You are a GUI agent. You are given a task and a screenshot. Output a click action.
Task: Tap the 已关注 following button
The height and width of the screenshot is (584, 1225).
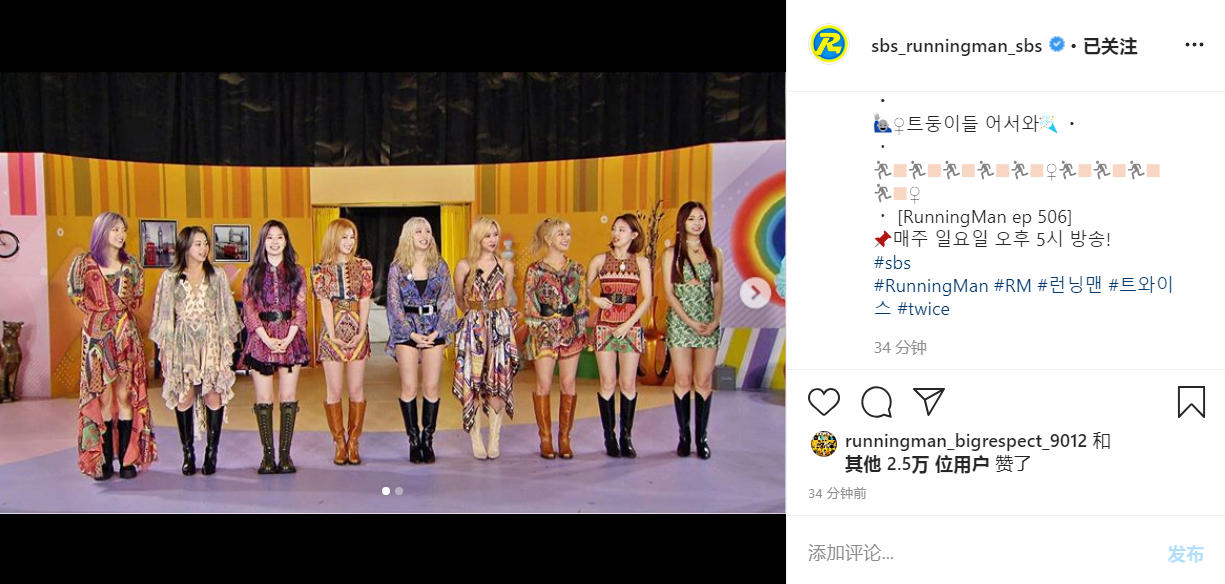coord(1110,46)
